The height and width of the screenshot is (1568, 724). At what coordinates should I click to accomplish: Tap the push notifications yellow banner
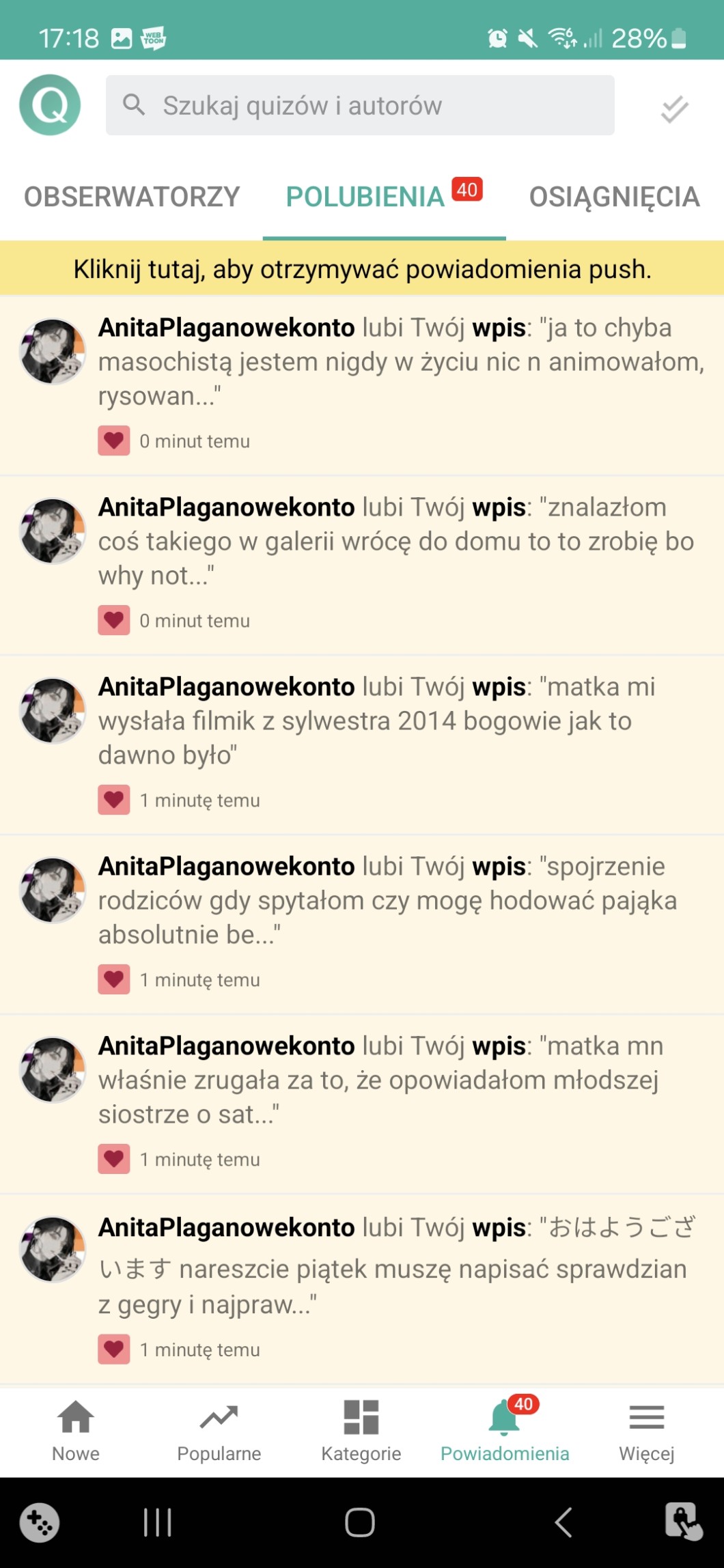(x=362, y=269)
